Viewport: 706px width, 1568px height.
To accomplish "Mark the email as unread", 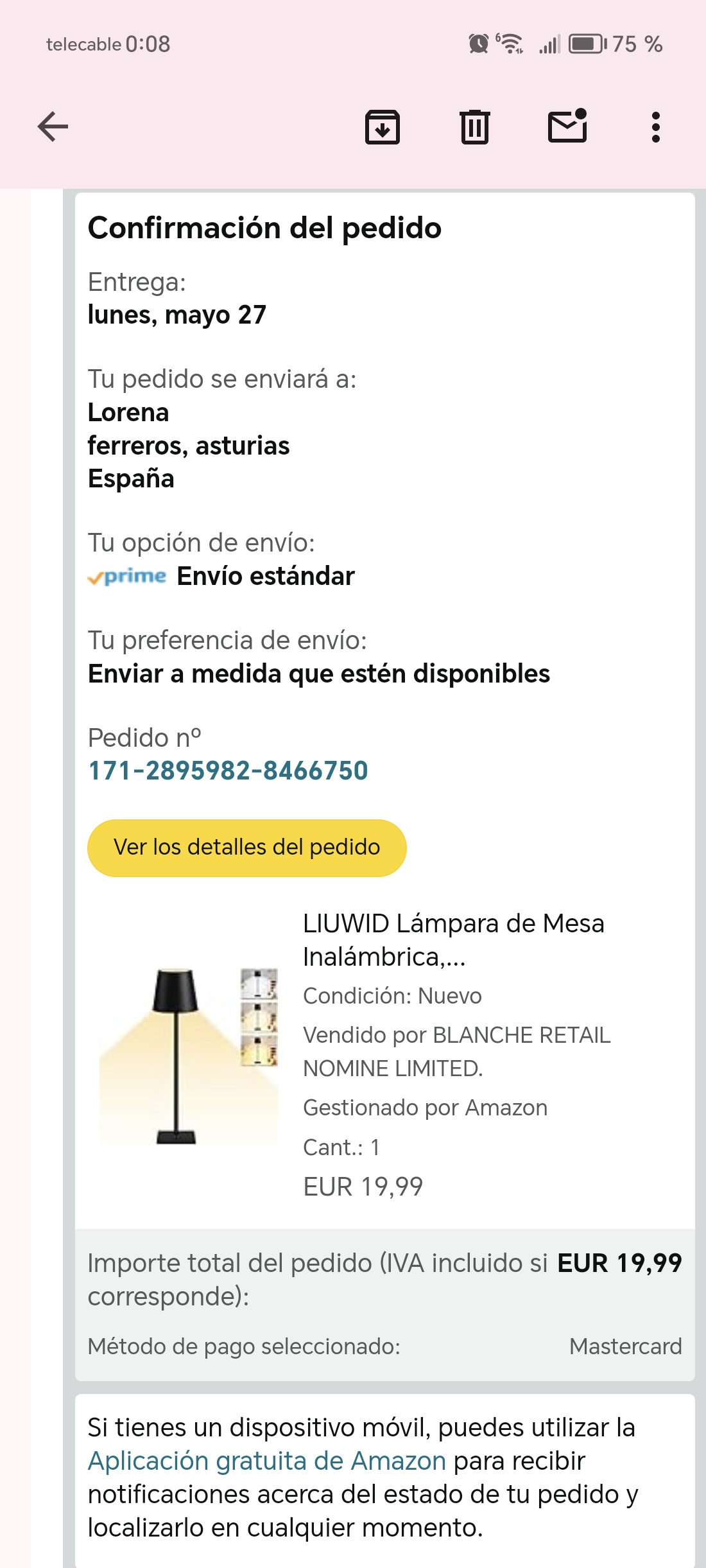I will (x=567, y=125).
